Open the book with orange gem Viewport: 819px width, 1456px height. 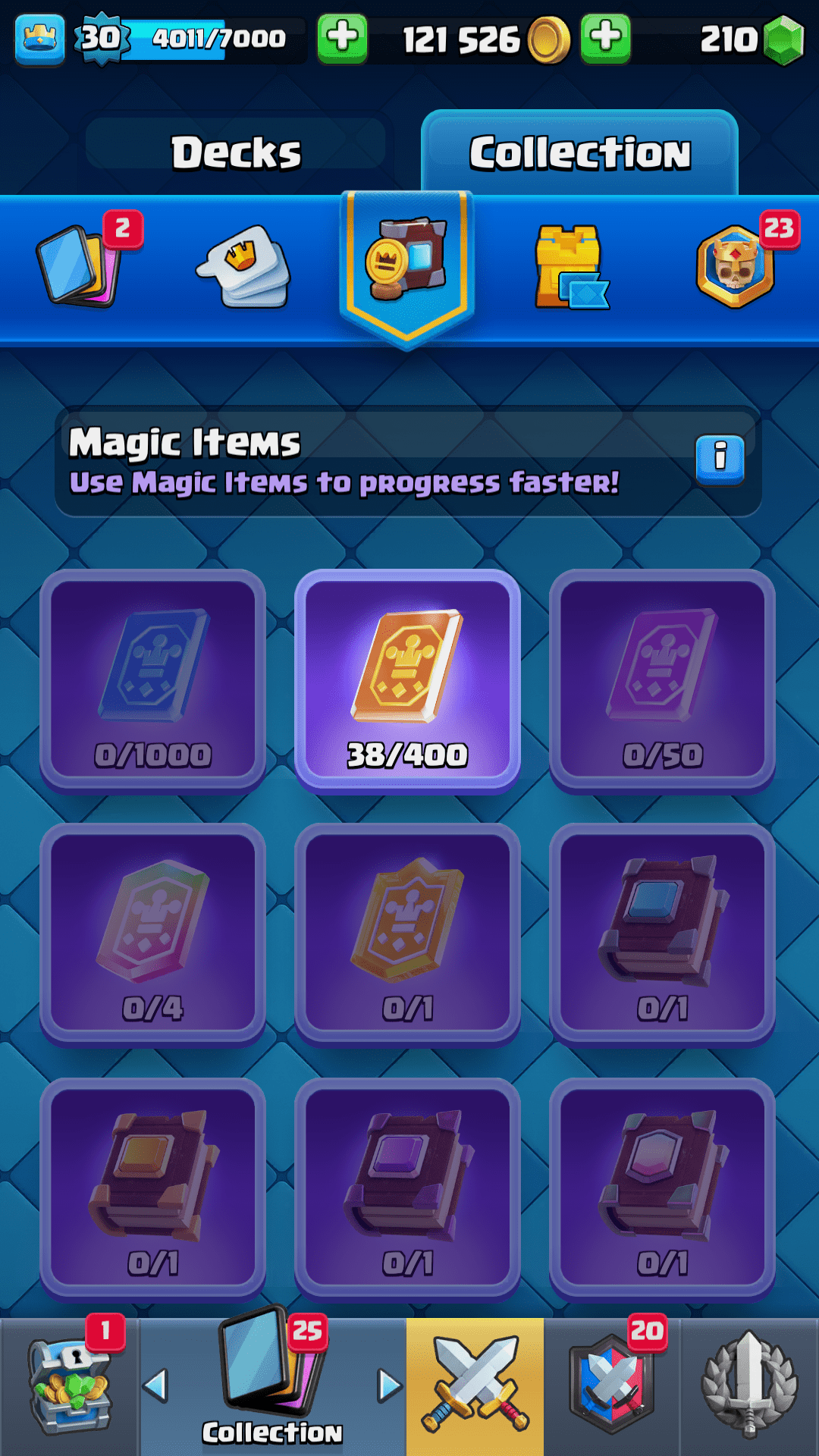152,1188
